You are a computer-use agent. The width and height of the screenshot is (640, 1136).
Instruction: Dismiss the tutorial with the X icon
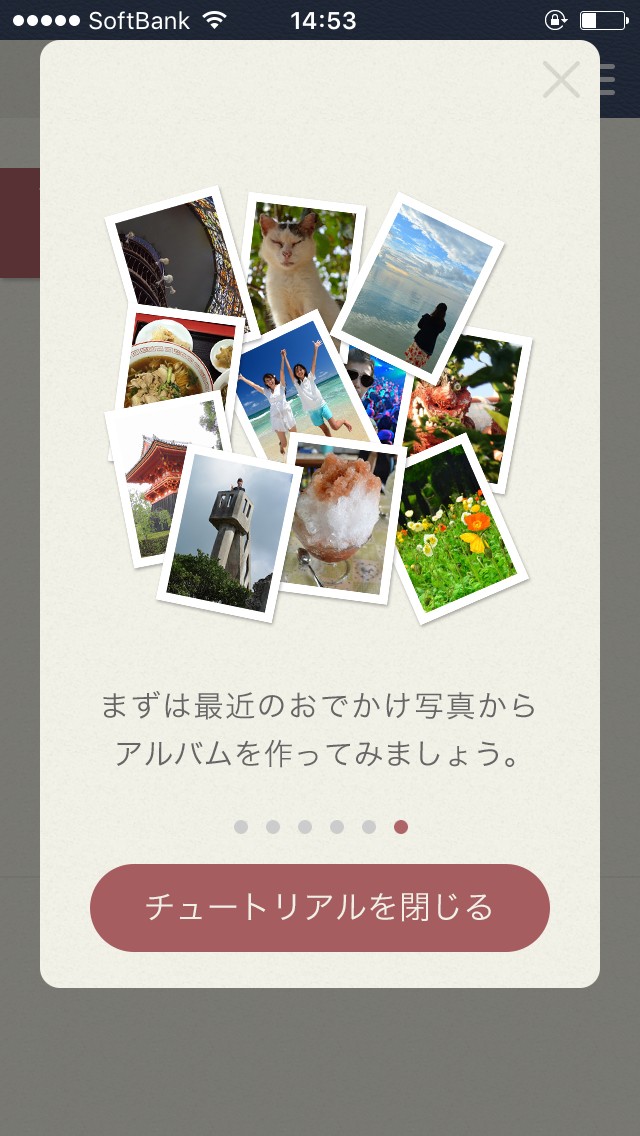[561, 80]
